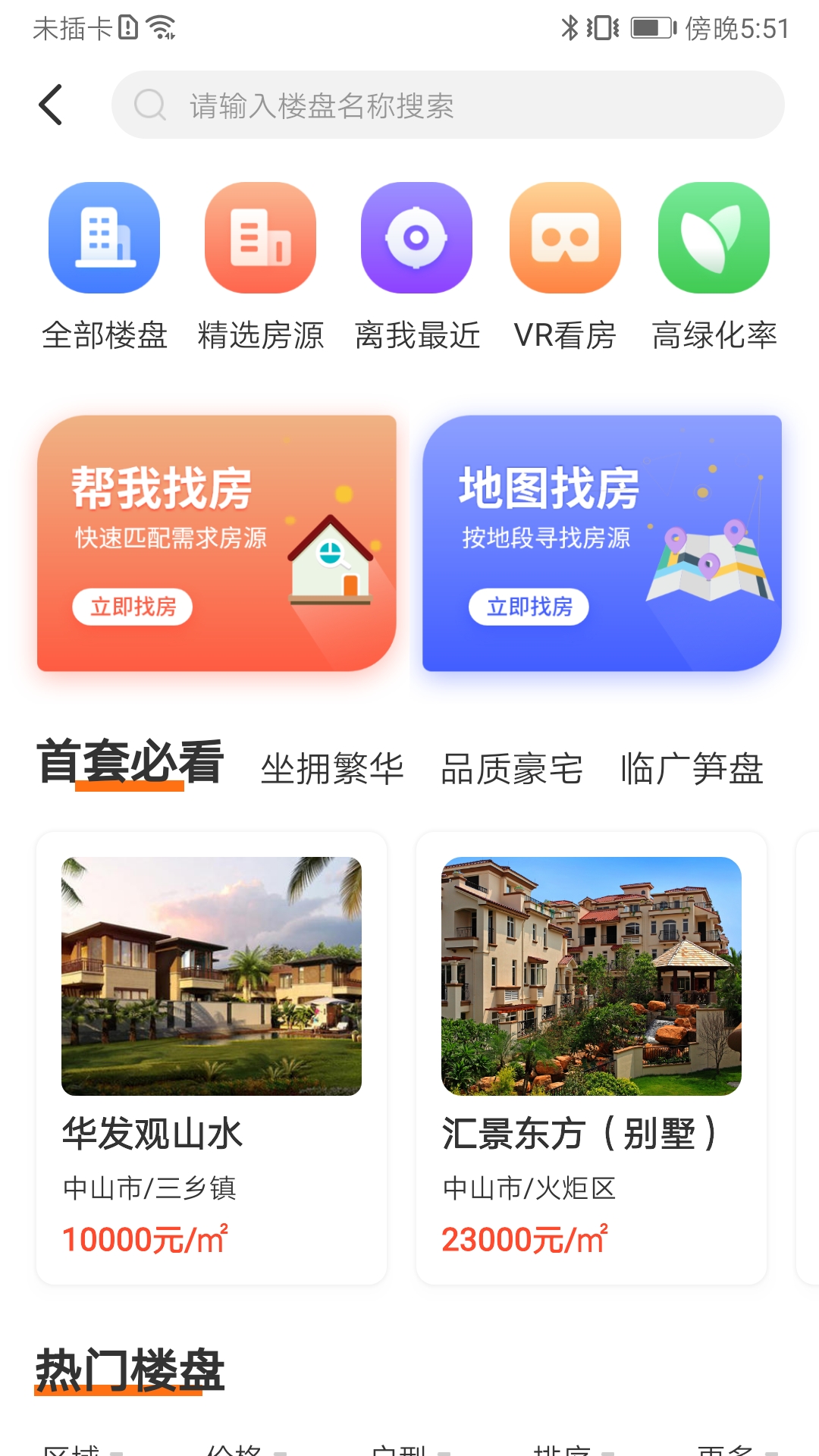Expand the 区域 filter dropdown

pyautogui.click(x=76, y=1445)
